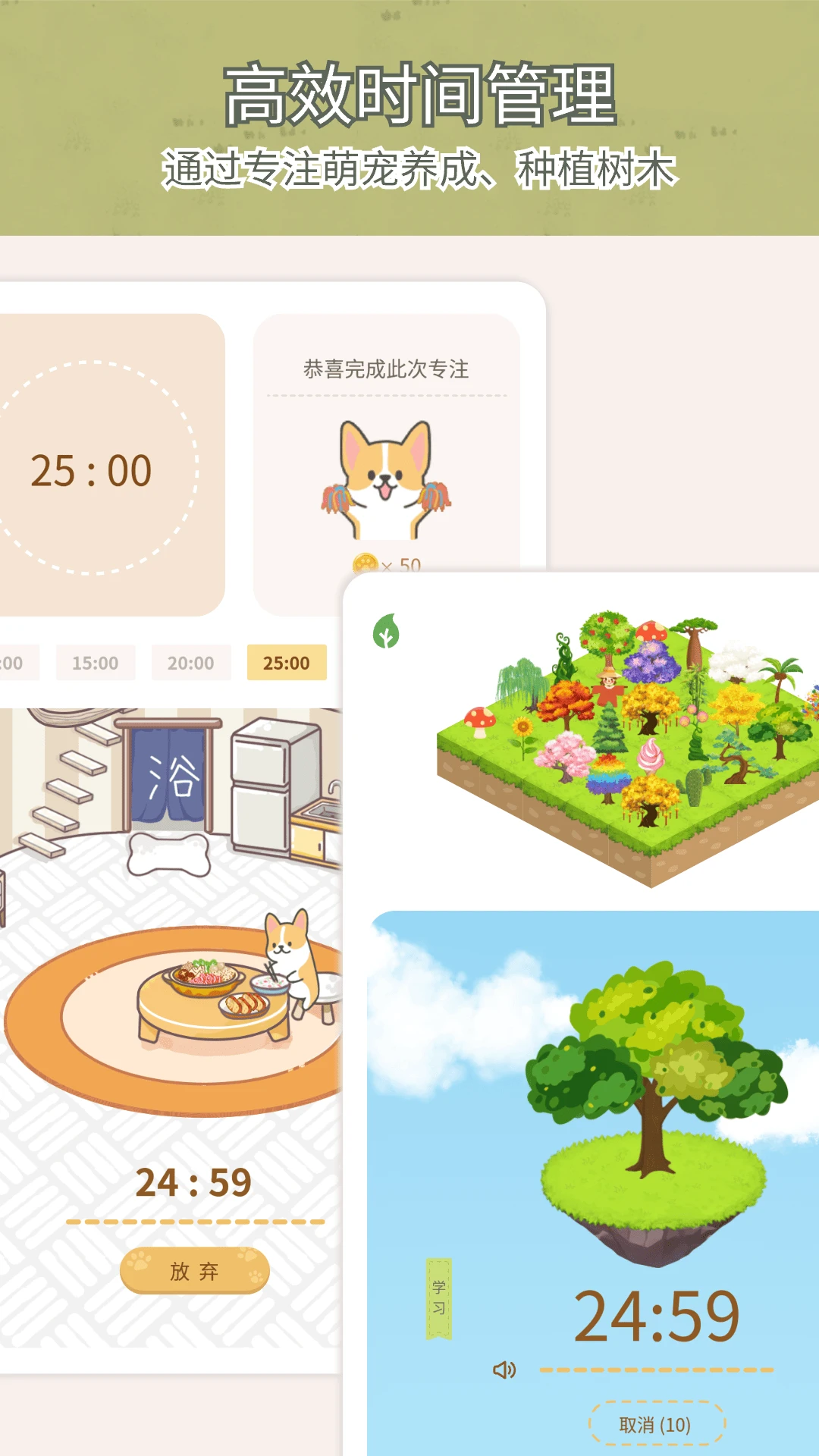
Task: Select the red spotted mushroom decoration
Action: [x=478, y=720]
